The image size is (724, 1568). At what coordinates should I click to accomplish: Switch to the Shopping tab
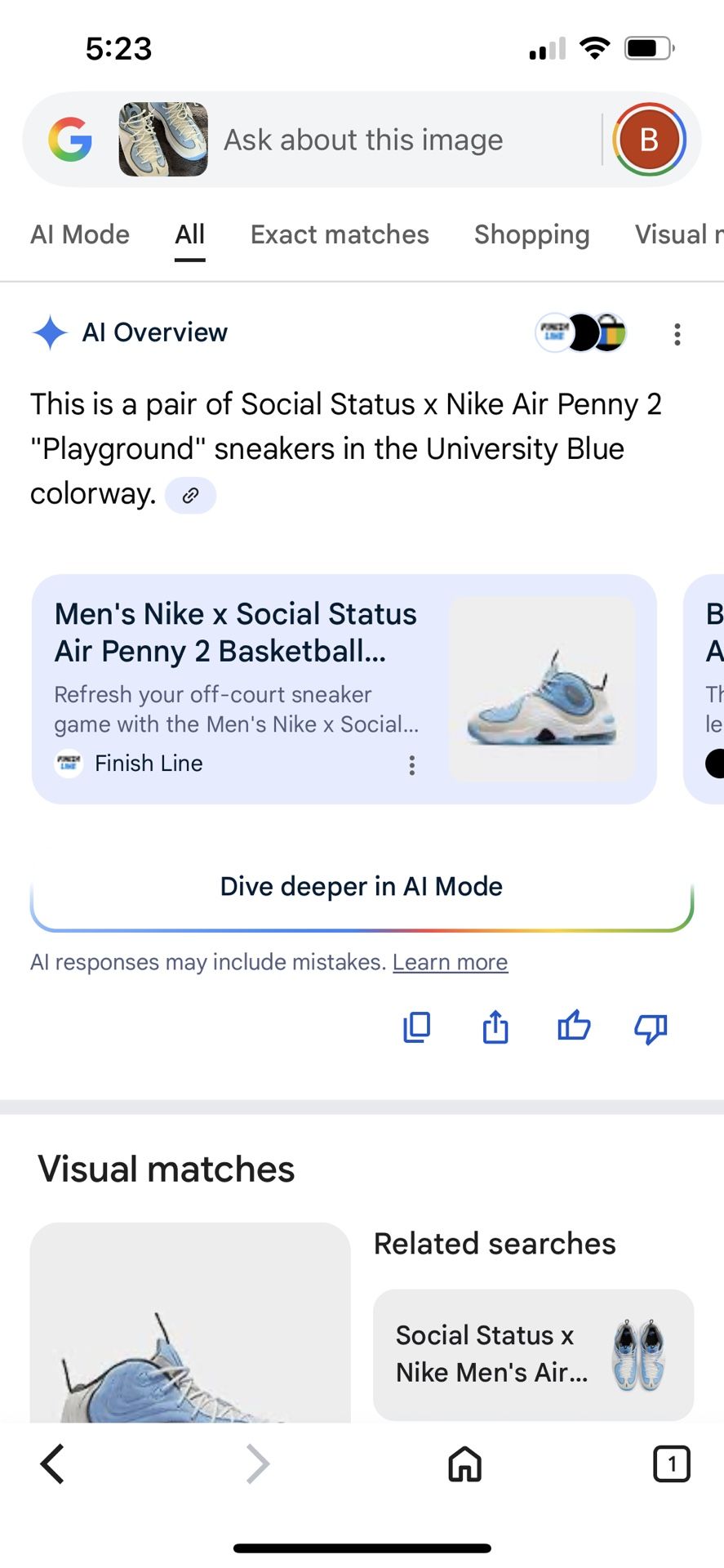coord(531,234)
